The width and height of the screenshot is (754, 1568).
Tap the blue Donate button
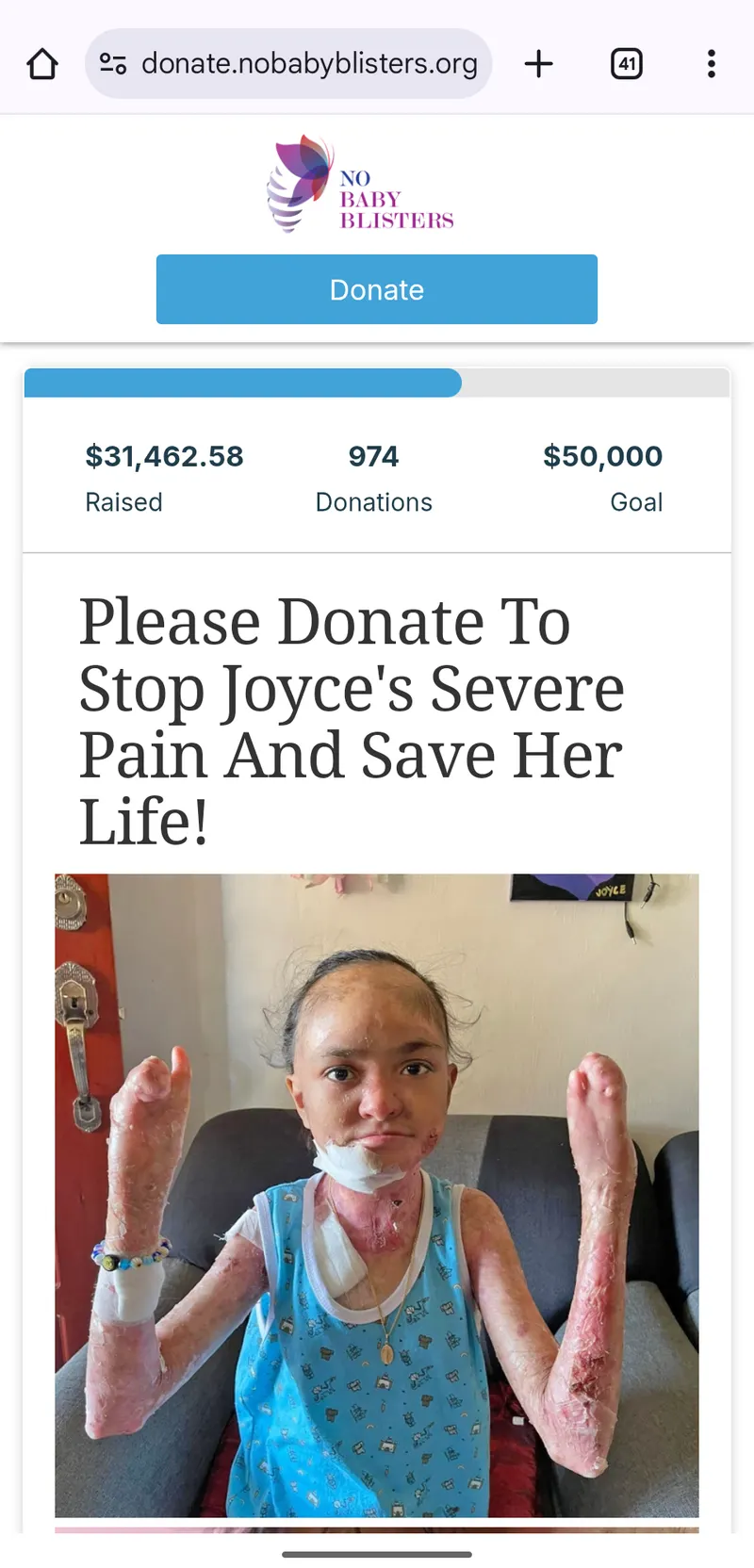click(377, 289)
